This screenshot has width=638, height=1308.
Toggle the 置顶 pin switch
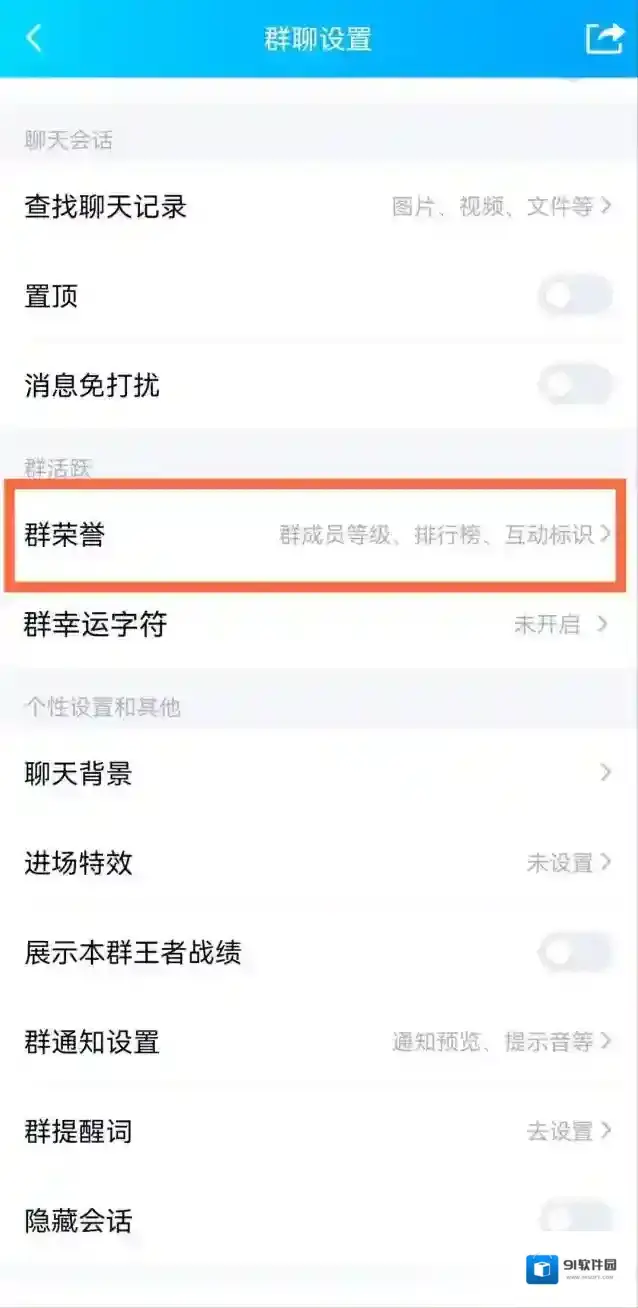point(575,297)
